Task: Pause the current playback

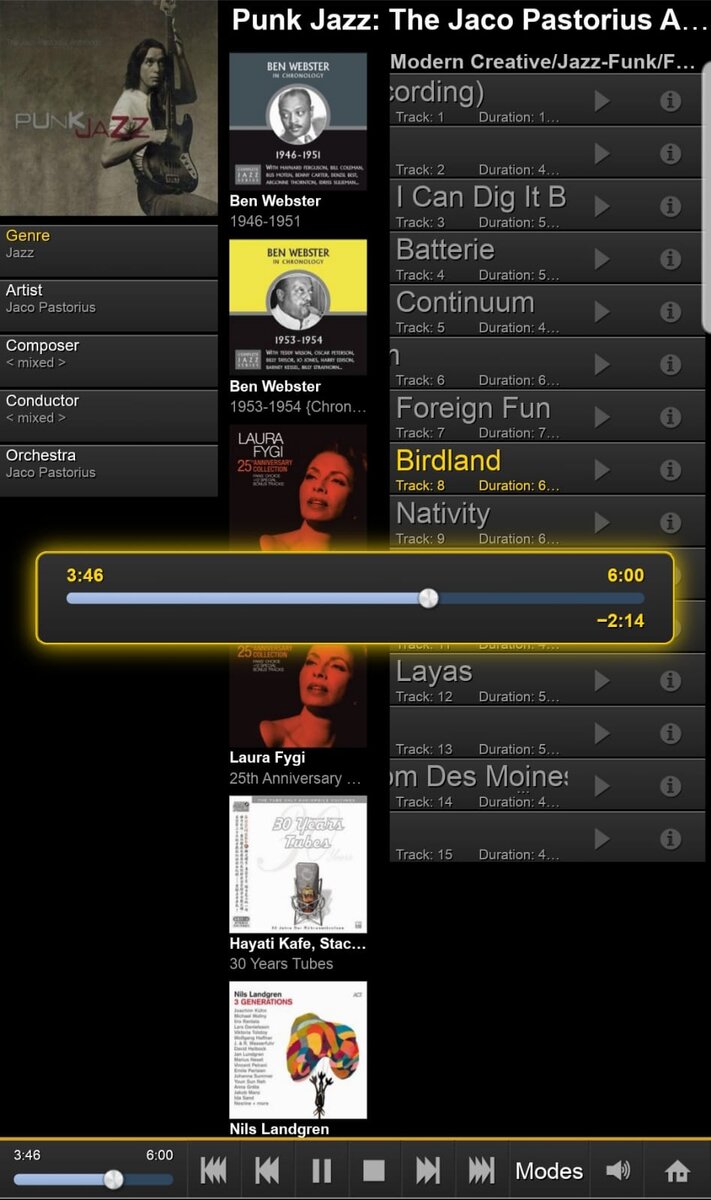Action: (x=321, y=1170)
